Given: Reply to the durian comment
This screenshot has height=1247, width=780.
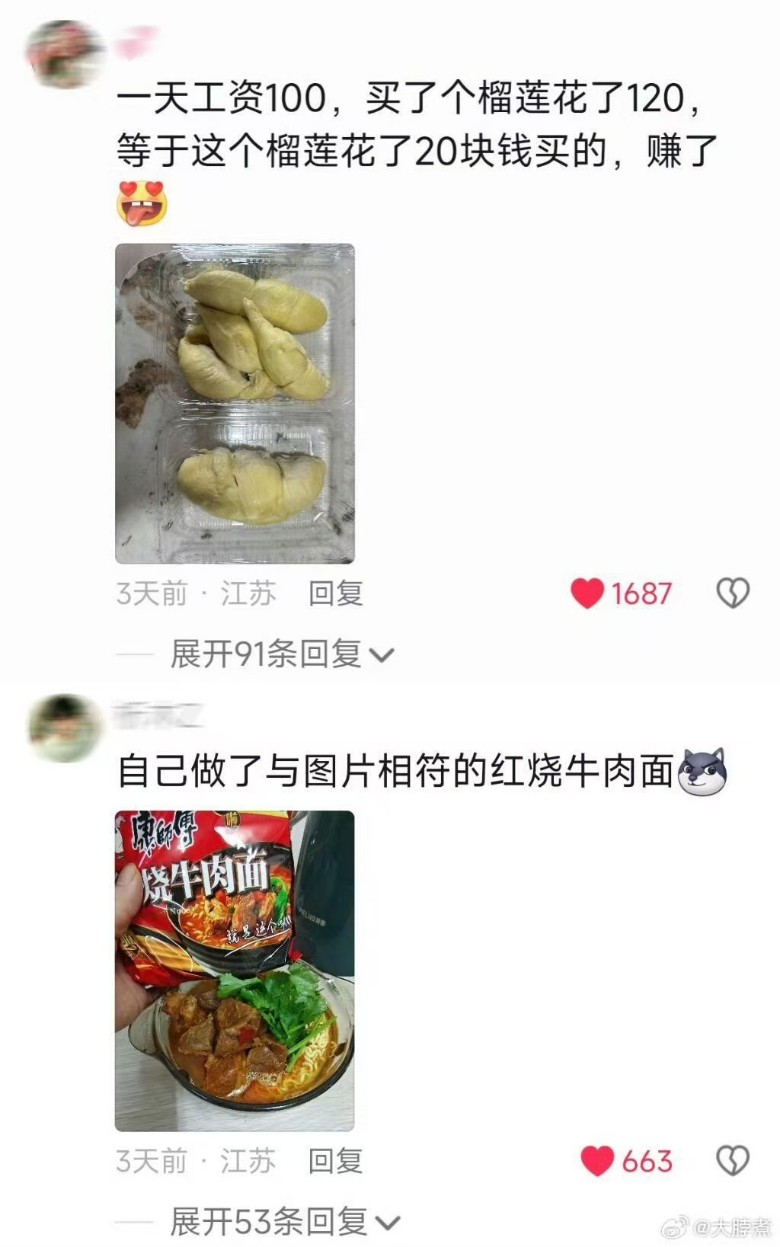Looking at the screenshot, I should click(x=335, y=594).
